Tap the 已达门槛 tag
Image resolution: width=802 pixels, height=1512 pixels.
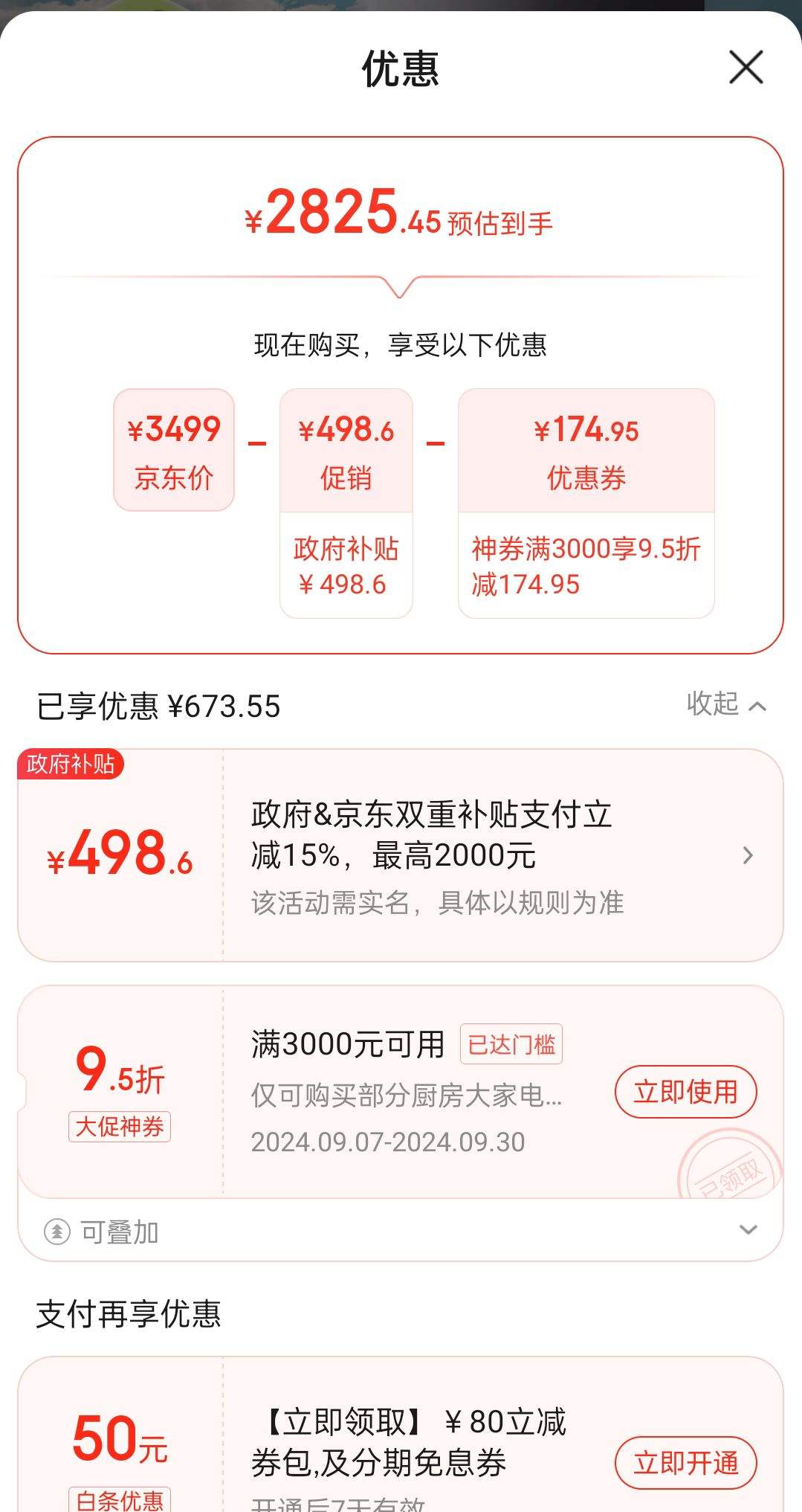point(511,1045)
